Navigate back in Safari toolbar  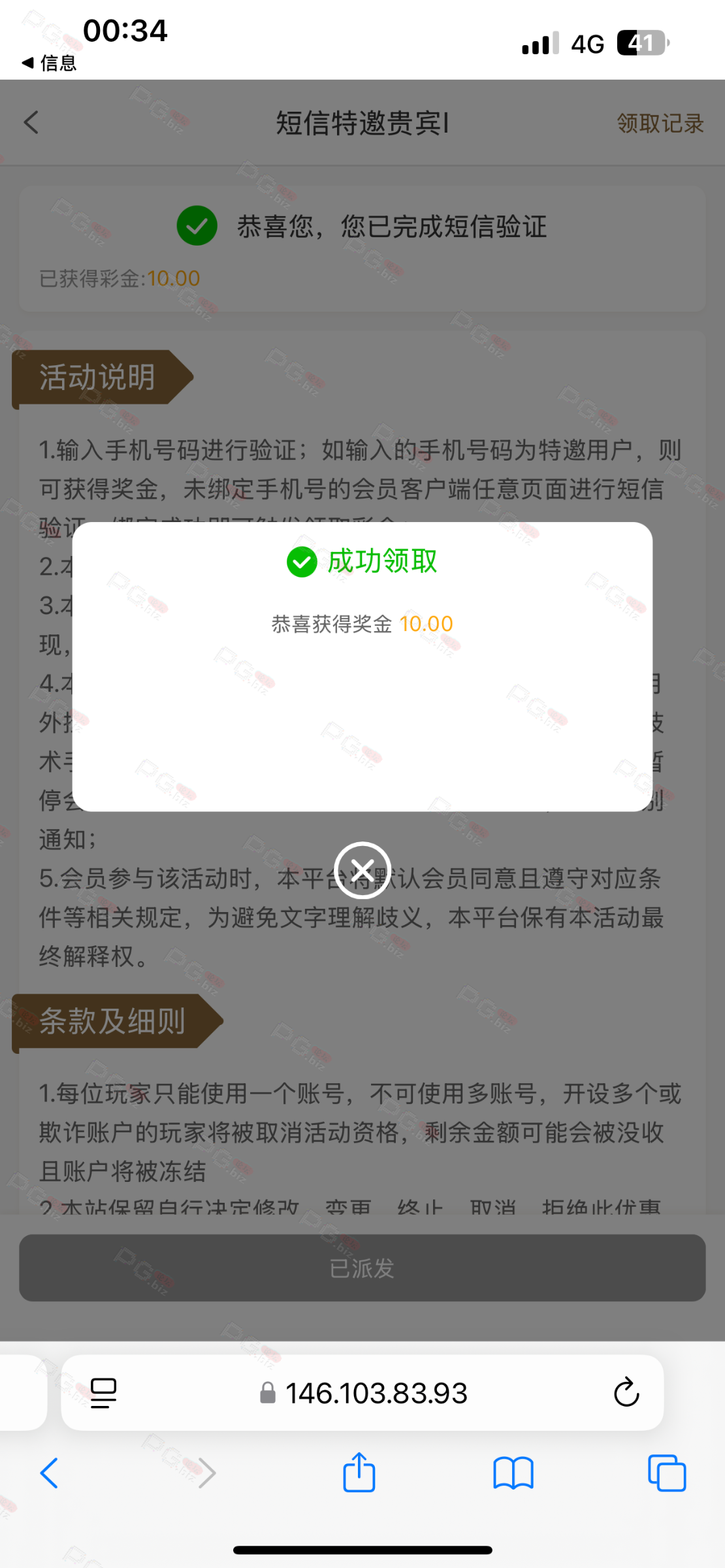49,1473
